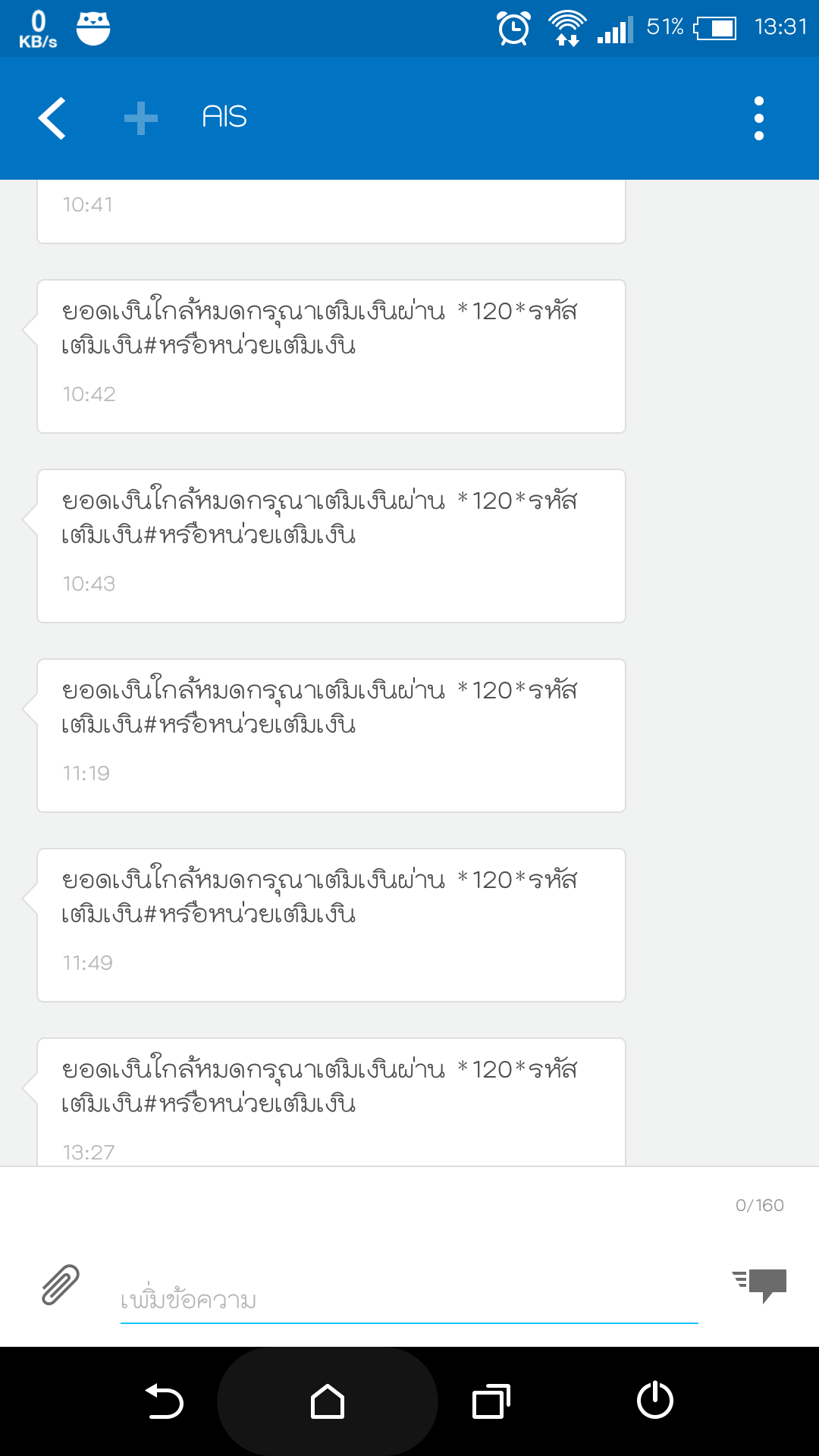The width and height of the screenshot is (819, 1456).
Task: Open the three-dot overflow menu
Action: [x=758, y=118]
